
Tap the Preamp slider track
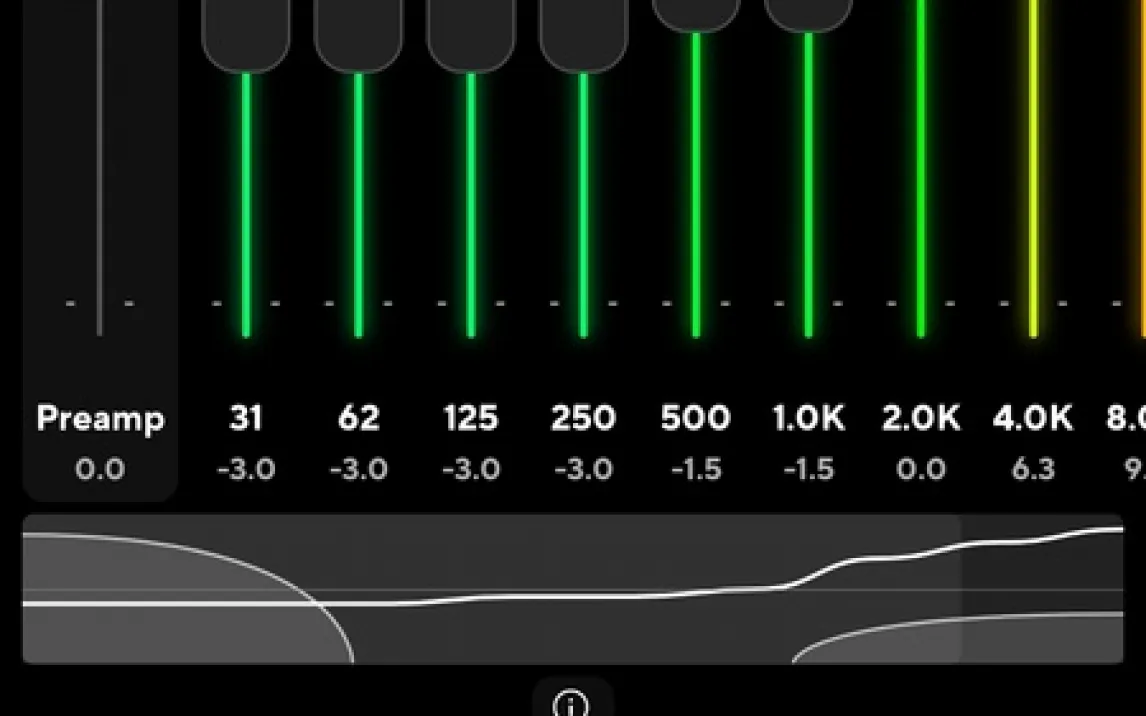click(99, 168)
